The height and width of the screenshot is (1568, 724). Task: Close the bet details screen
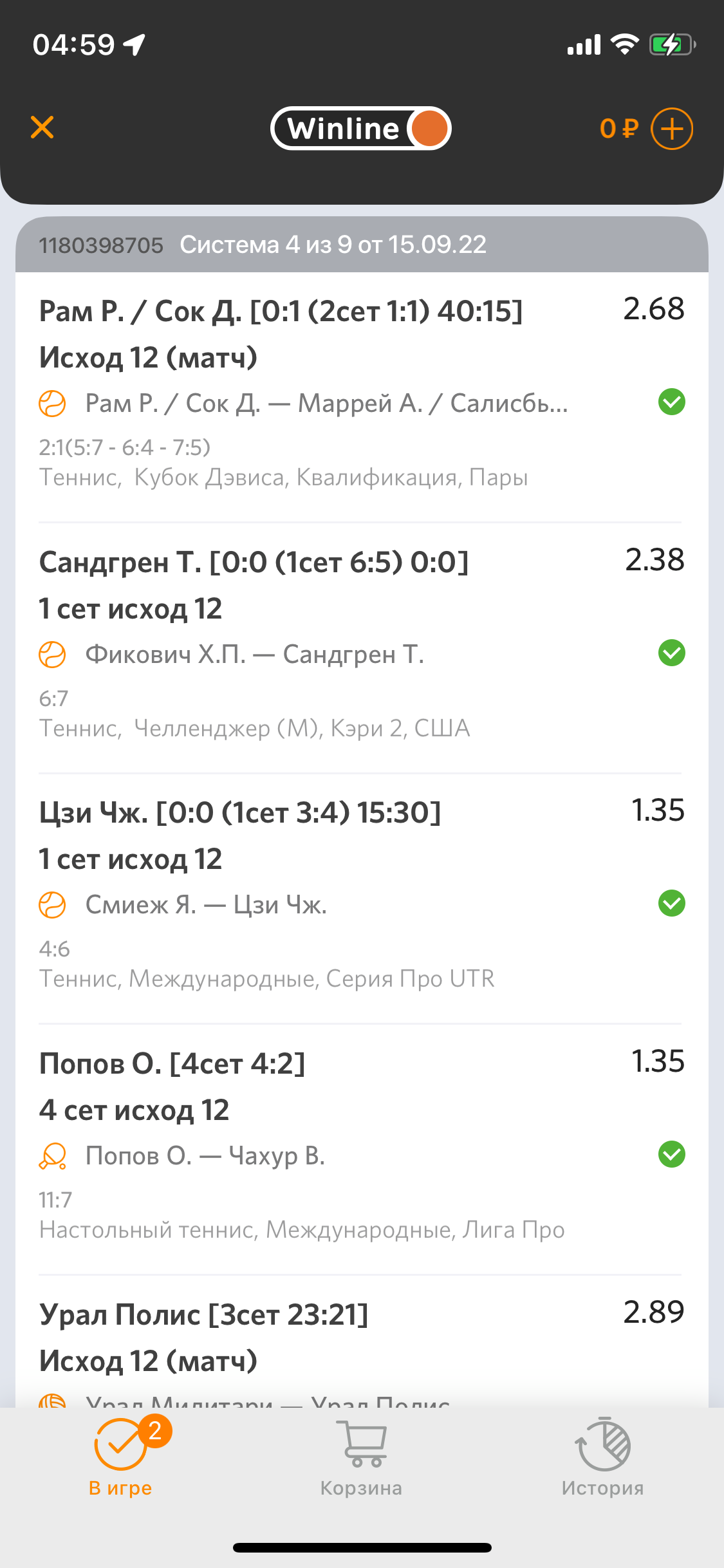point(42,127)
